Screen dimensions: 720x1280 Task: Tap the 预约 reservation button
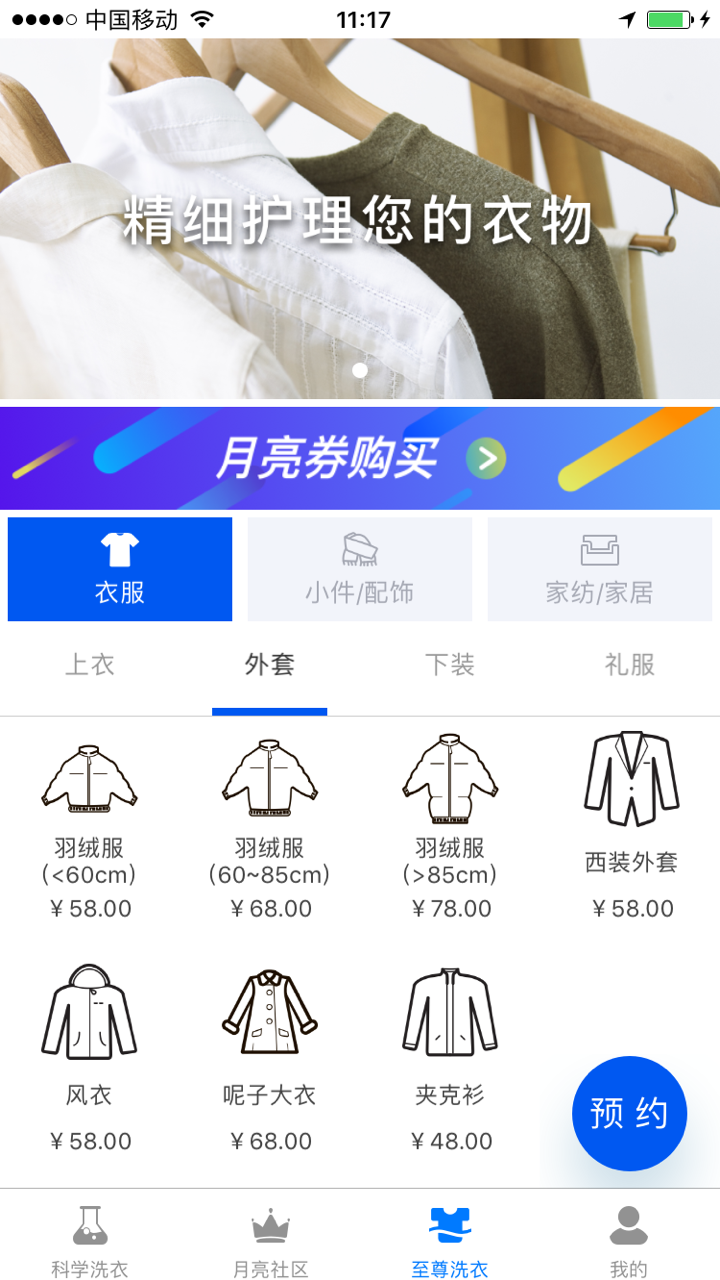[x=629, y=1113]
